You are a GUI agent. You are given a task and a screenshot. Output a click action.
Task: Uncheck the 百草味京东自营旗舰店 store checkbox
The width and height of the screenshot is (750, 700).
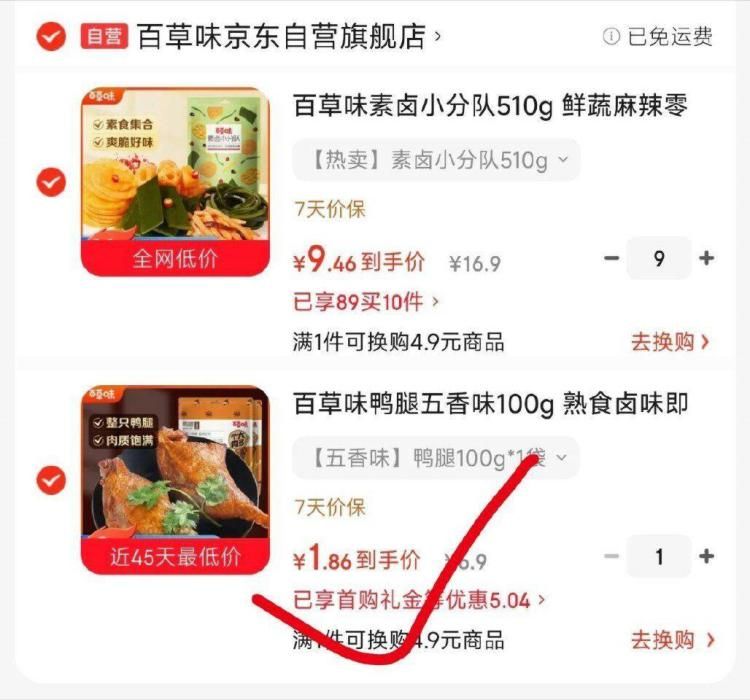(x=51, y=37)
